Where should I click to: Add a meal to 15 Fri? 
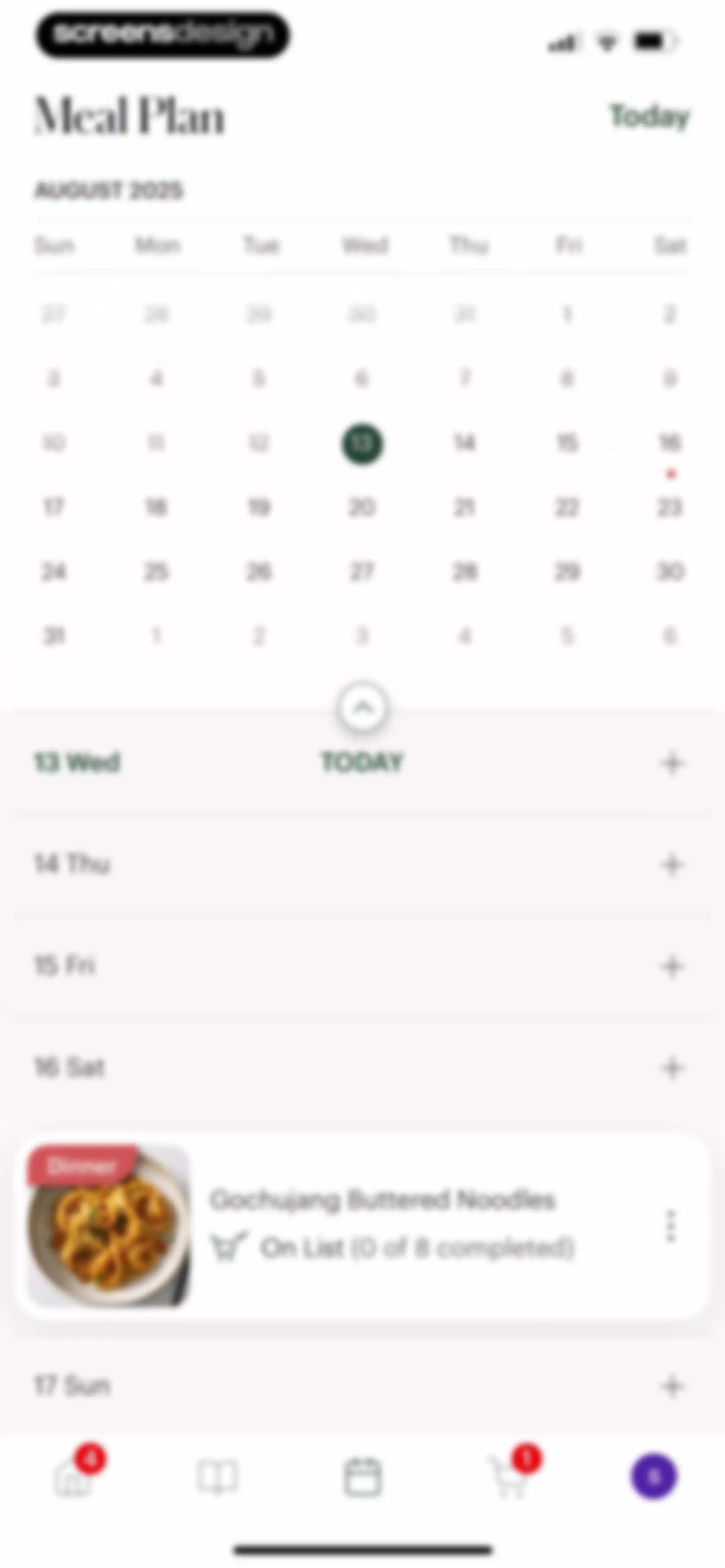coord(672,966)
